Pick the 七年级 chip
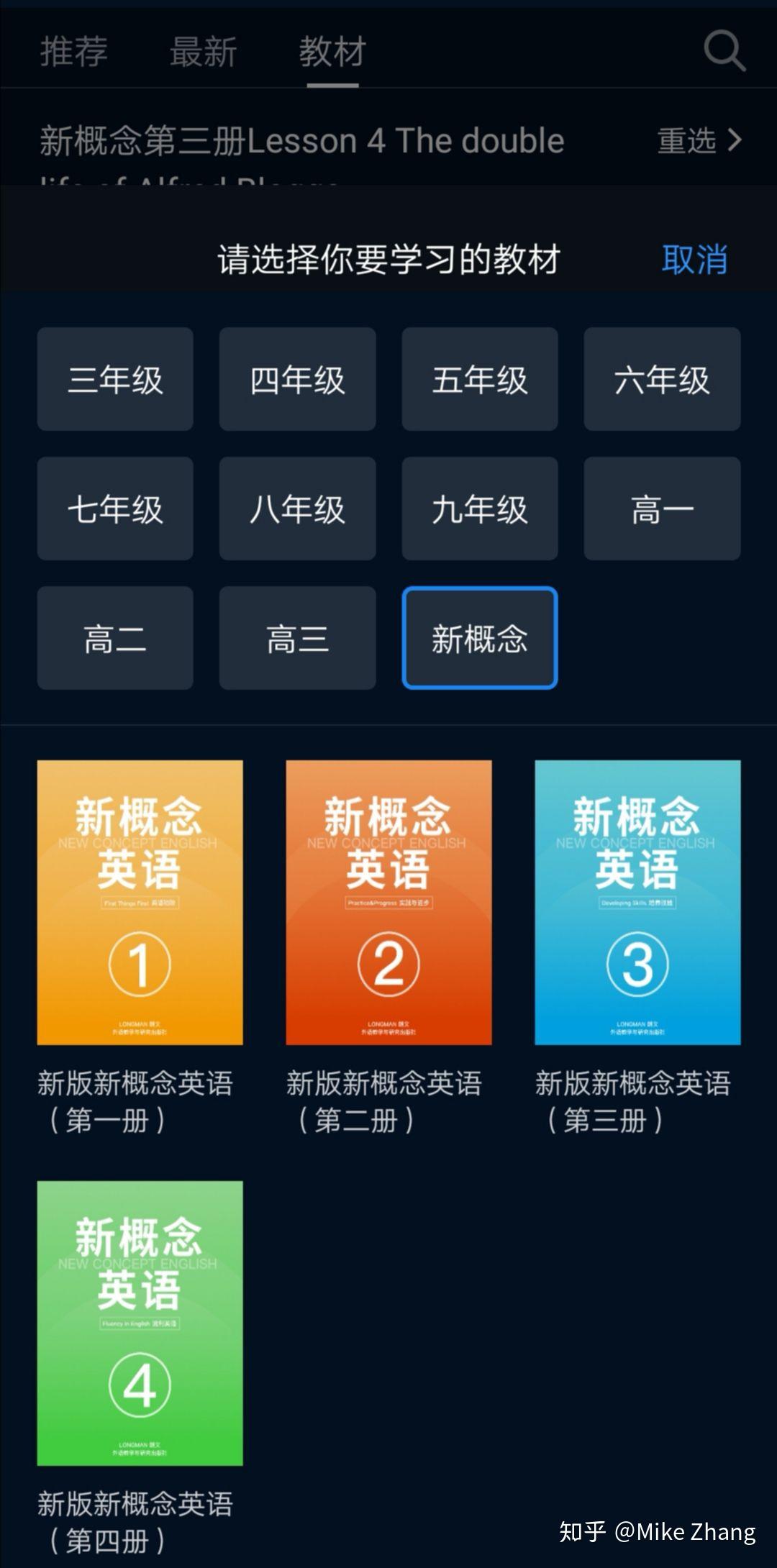Screen dimensions: 777x1568 [115, 509]
